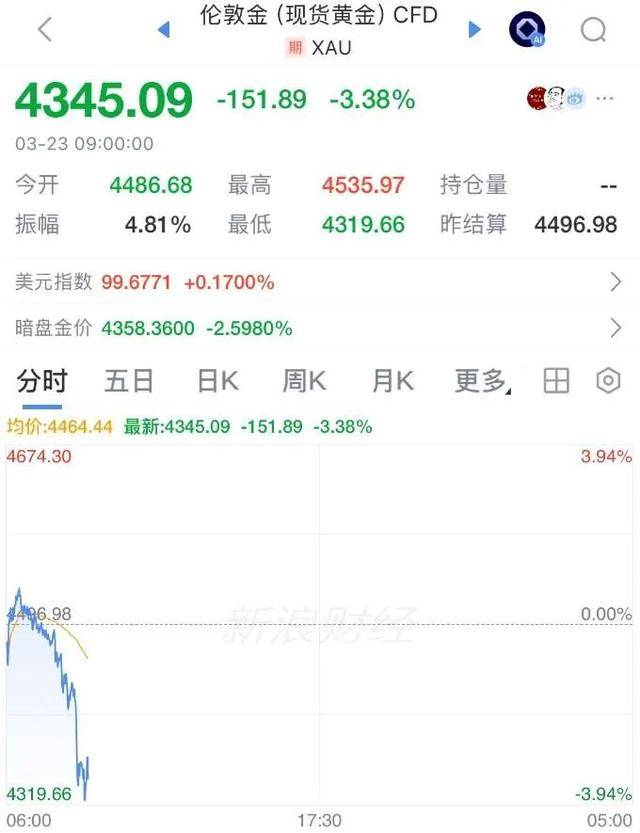The width and height of the screenshot is (640, 833).
Task: Open the three-dot more options
Action: point(606,99)
